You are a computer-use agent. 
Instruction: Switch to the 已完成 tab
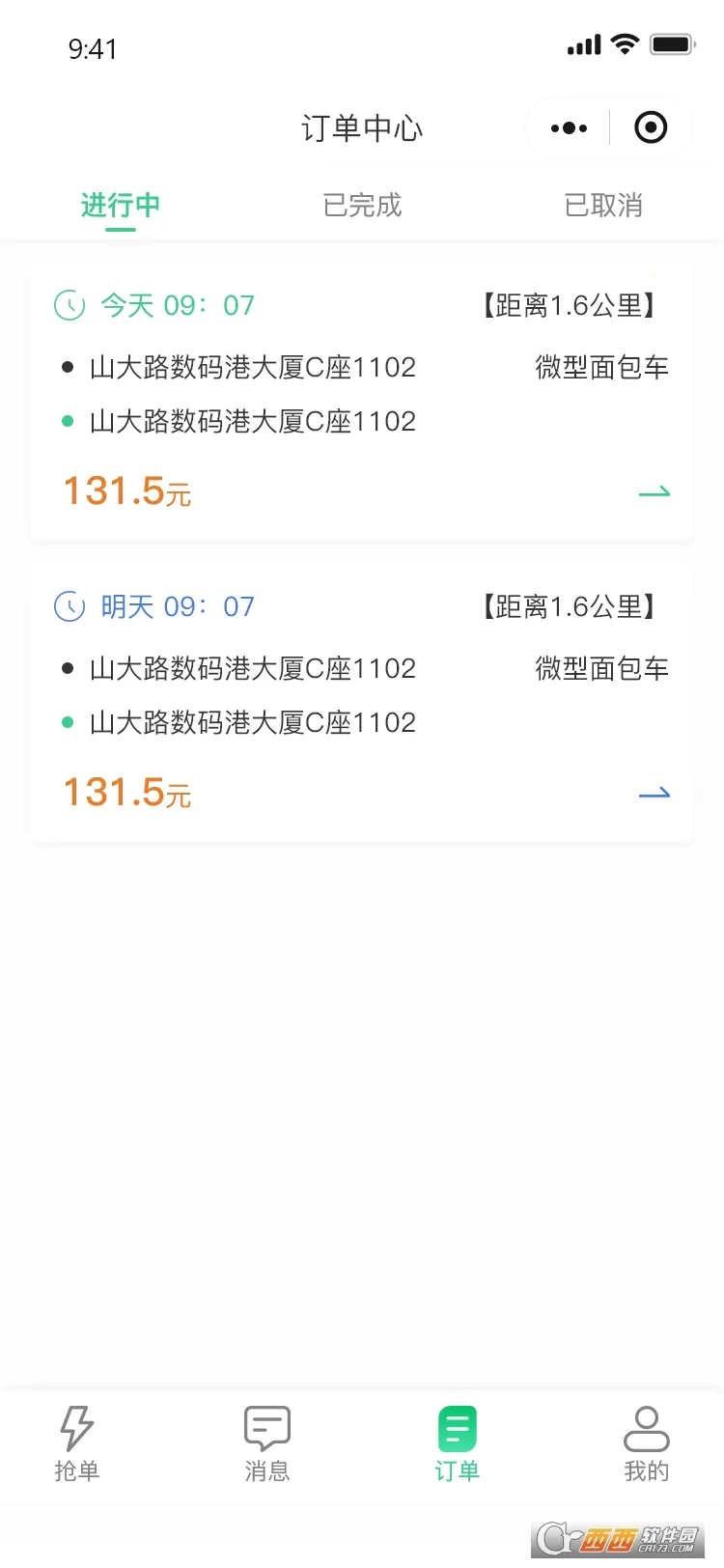tap(362, 206)
